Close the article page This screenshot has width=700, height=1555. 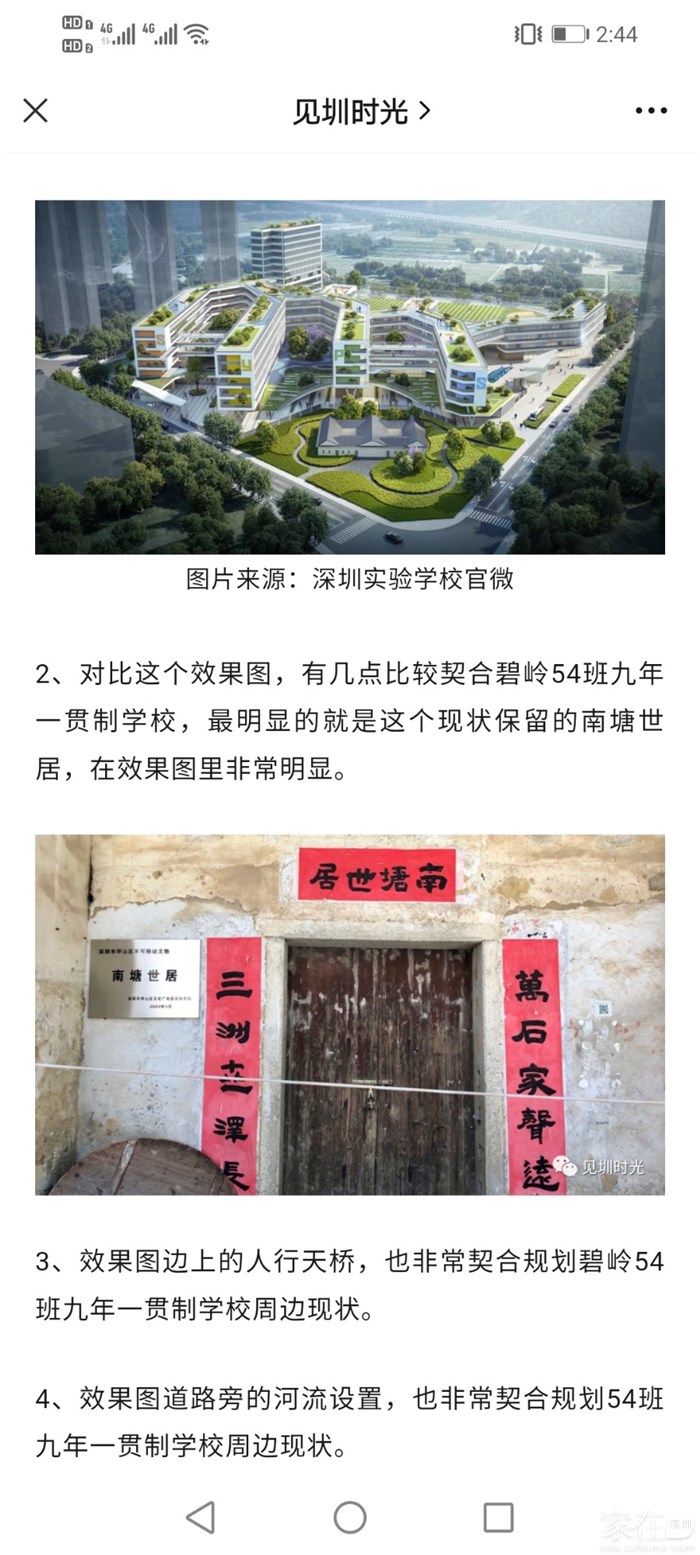[36, 111]
